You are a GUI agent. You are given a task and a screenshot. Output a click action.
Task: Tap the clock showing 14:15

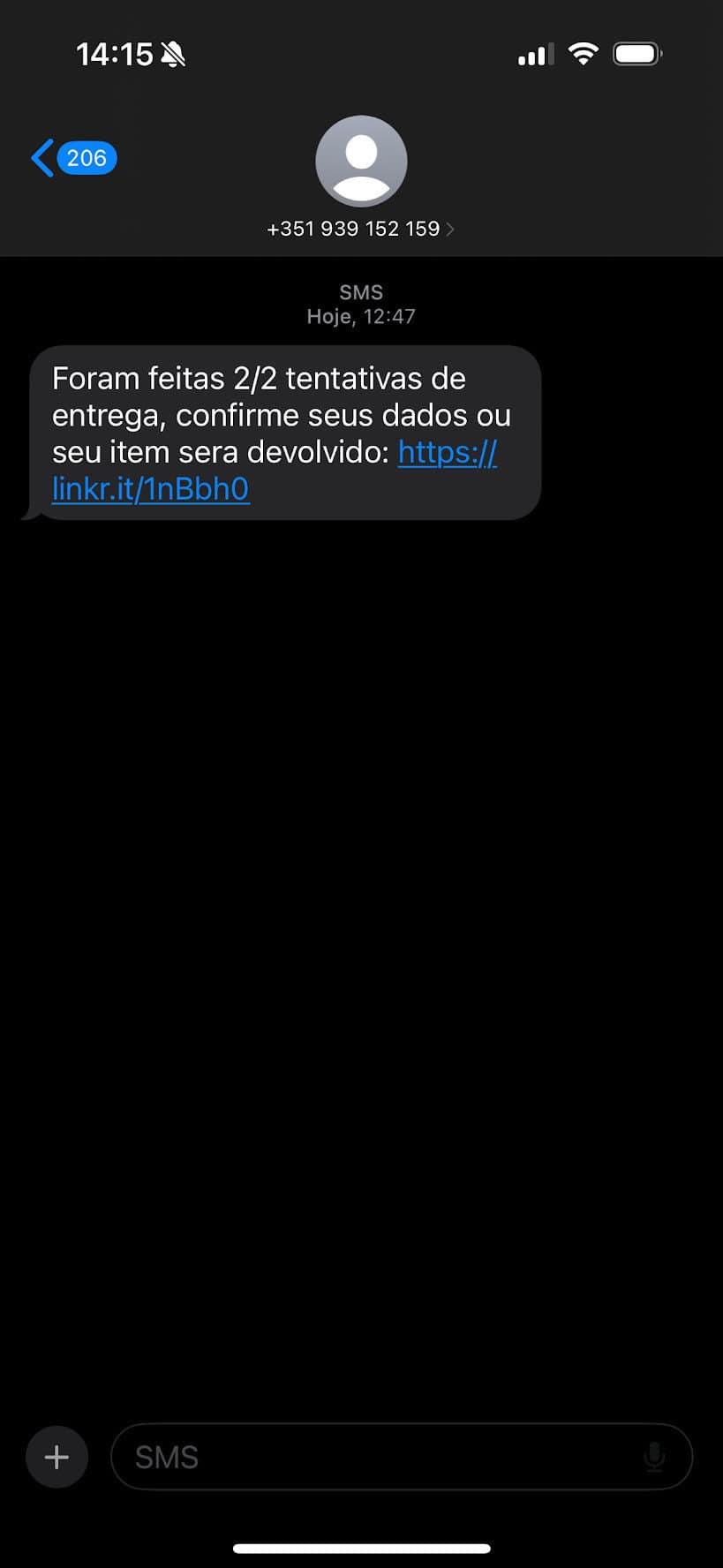pos(115,54)
